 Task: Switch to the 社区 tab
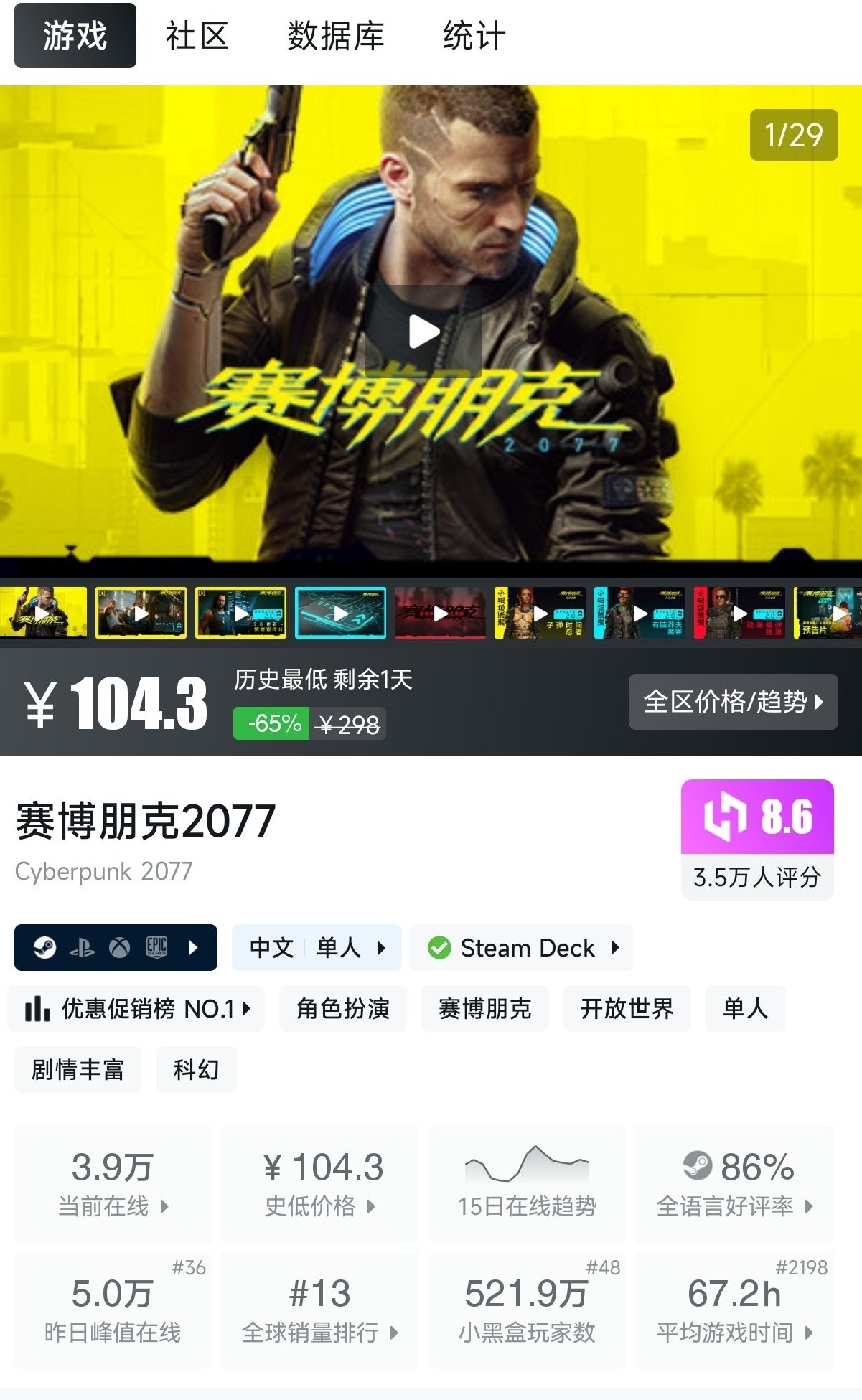click(x=197, y=36)
